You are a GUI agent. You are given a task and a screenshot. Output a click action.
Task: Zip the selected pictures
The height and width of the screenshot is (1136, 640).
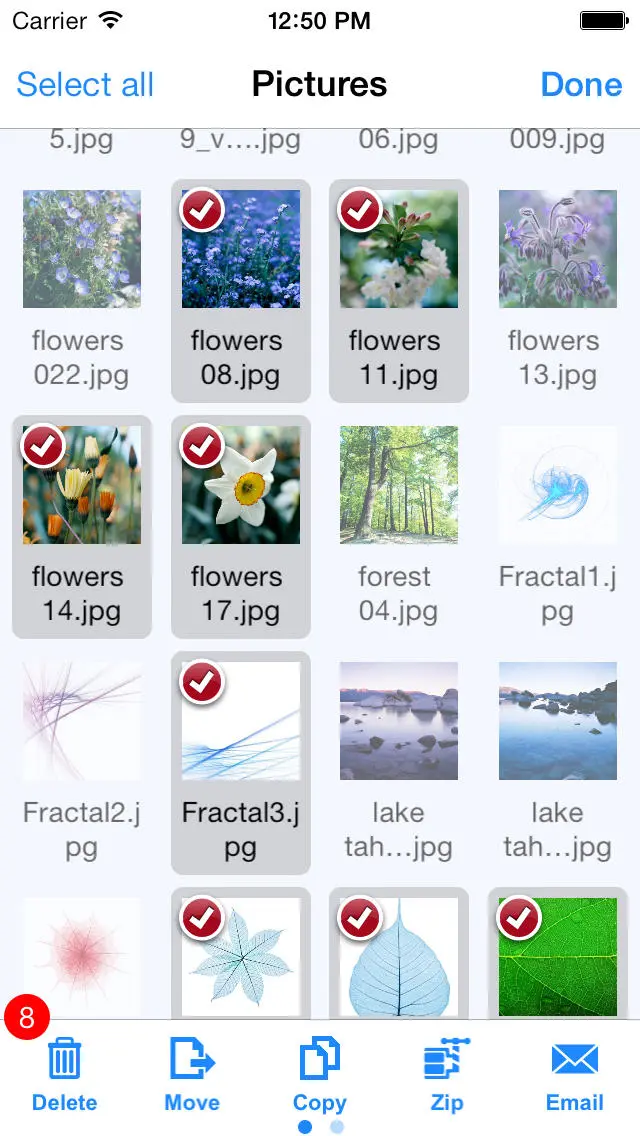pyautogui.click(x=446, y=1073)
